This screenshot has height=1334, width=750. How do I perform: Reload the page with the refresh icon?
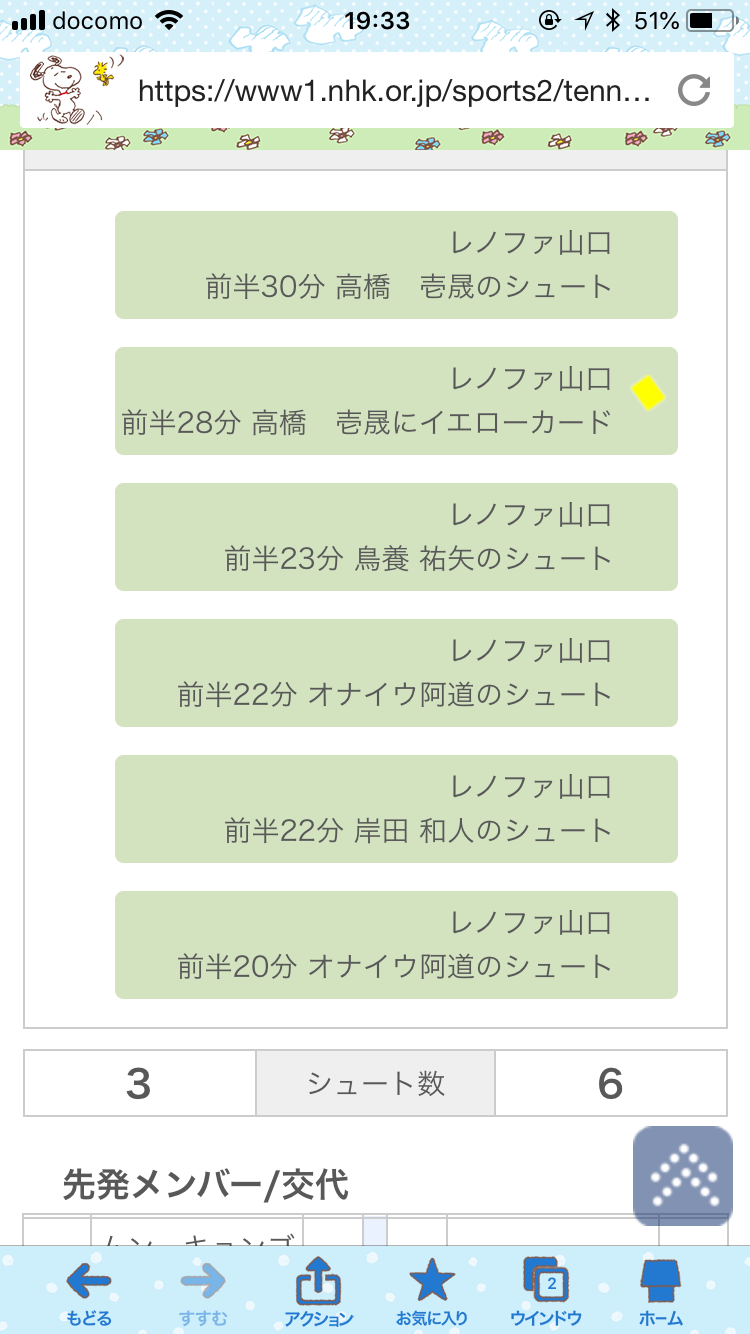pyautogui.click(x=694, y=91)
